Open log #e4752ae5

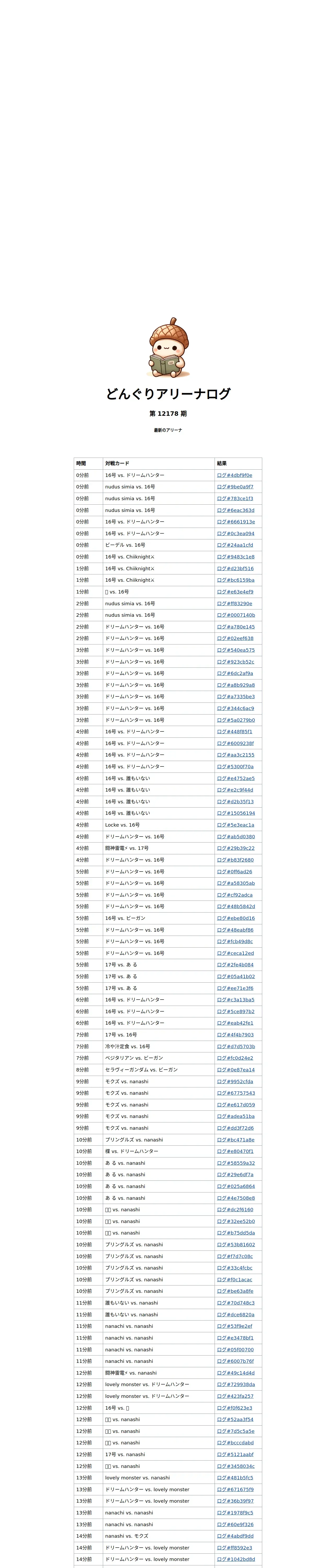point(235,779)
